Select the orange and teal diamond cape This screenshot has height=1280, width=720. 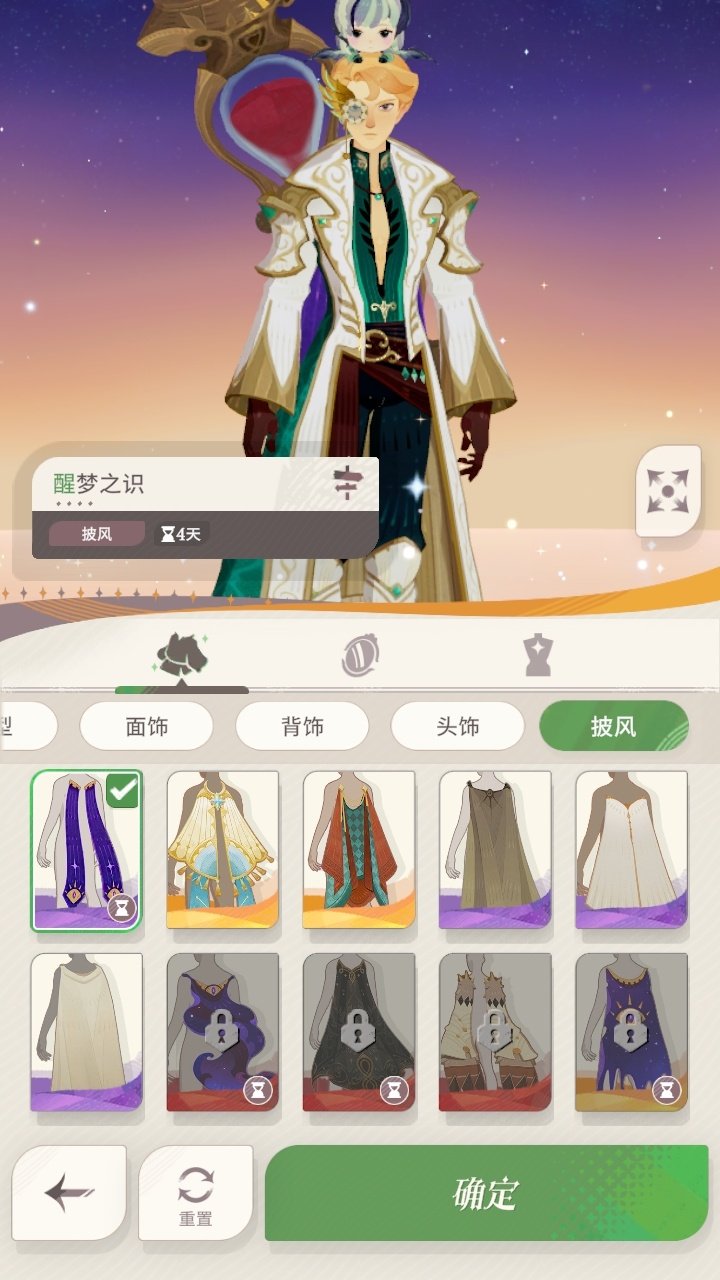tap(359, 850)
